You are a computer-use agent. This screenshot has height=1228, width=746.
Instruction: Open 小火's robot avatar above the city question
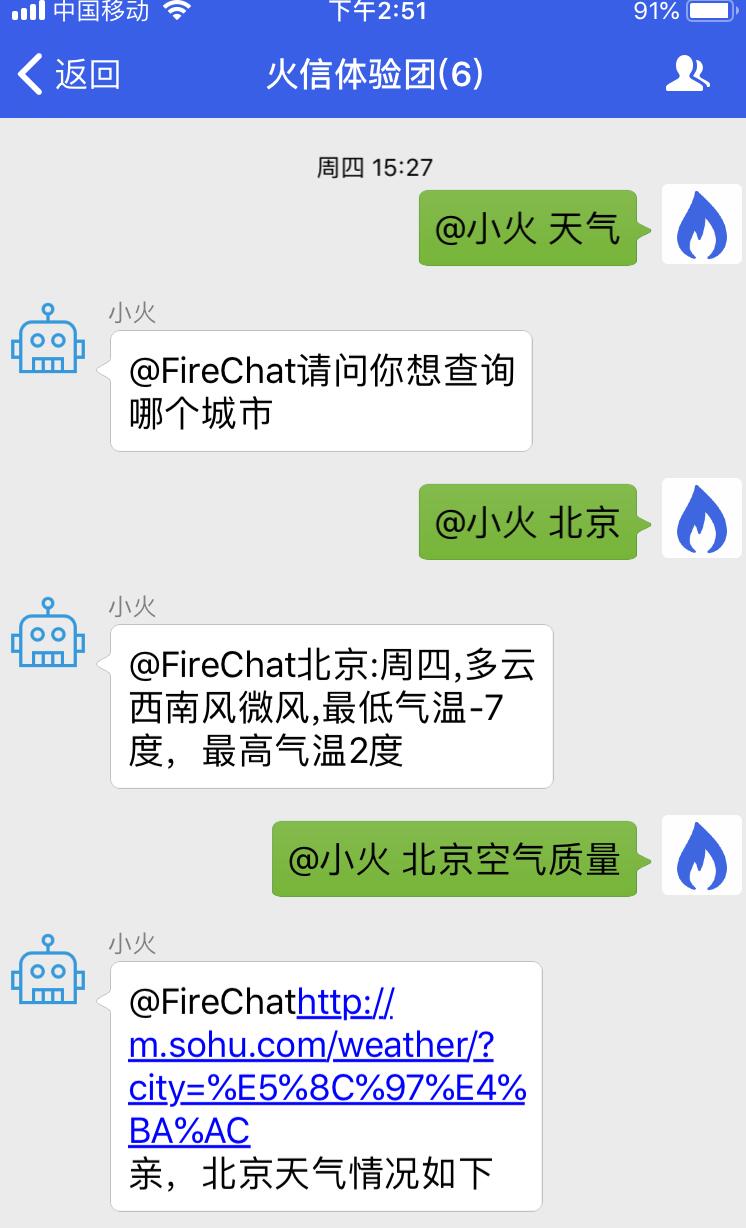click(44, 338)
